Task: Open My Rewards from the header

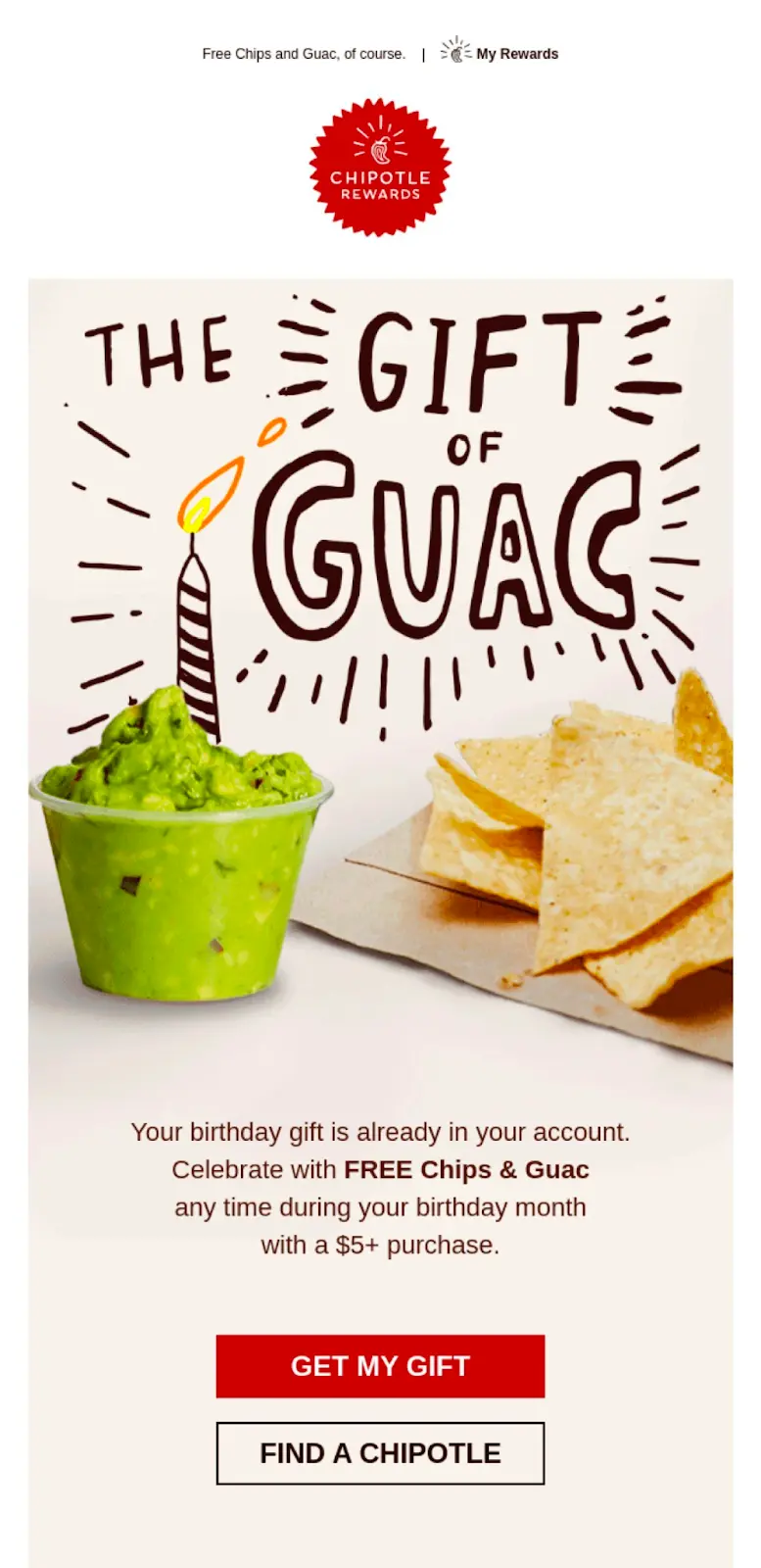Action: point(517,53)
